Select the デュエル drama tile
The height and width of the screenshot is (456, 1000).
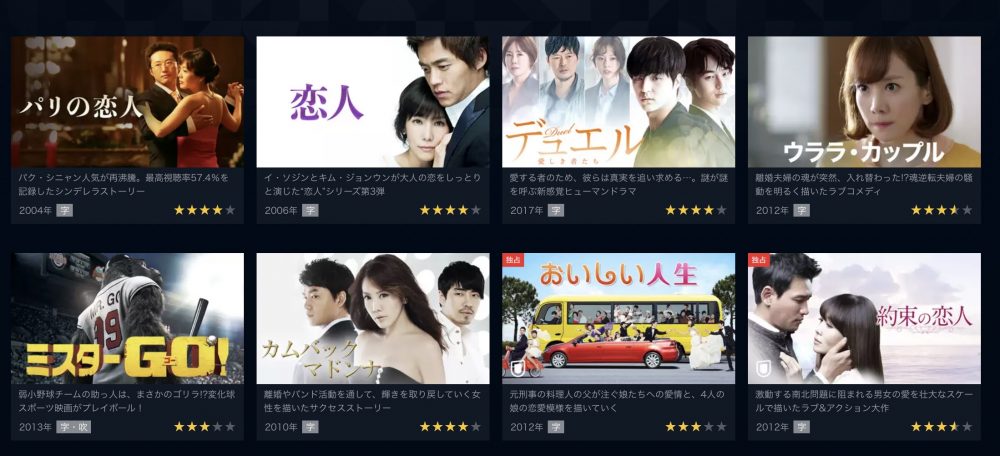tap(618, 102)
